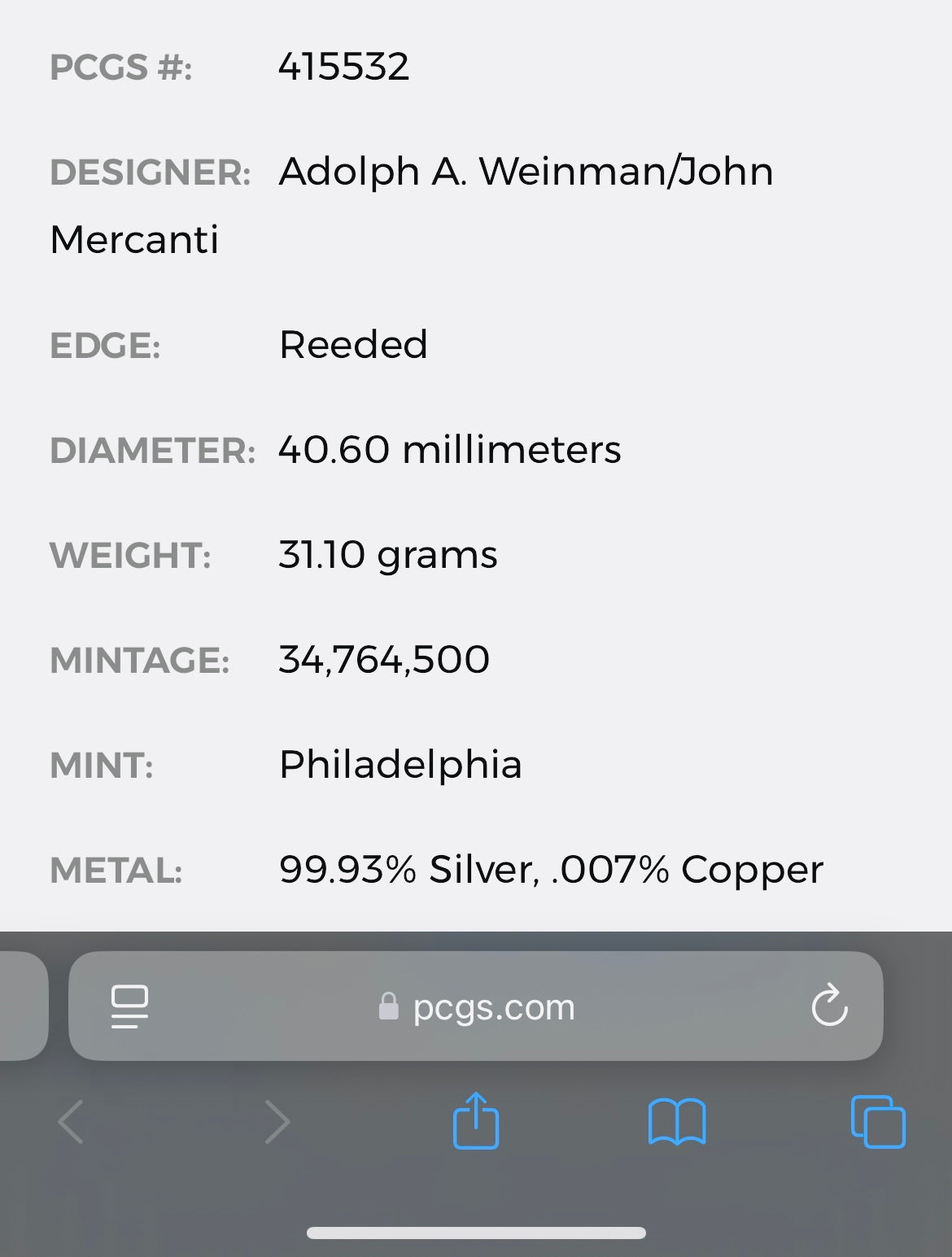
Task: Show all open tabs
Action: click(878, 1122)
